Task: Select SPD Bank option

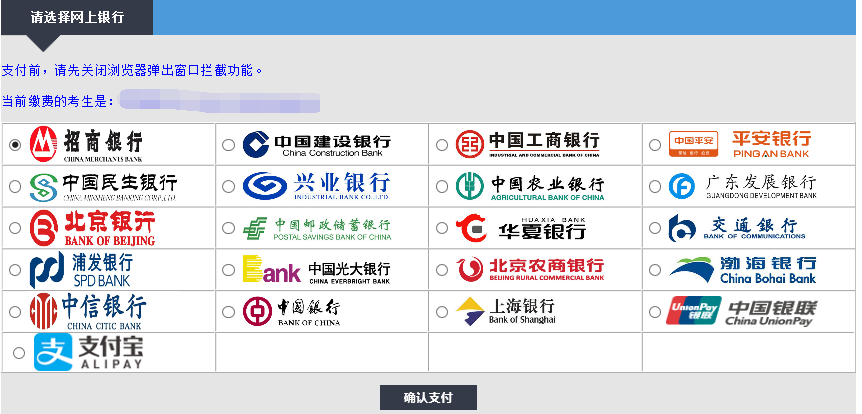Action: coord(14,270)
